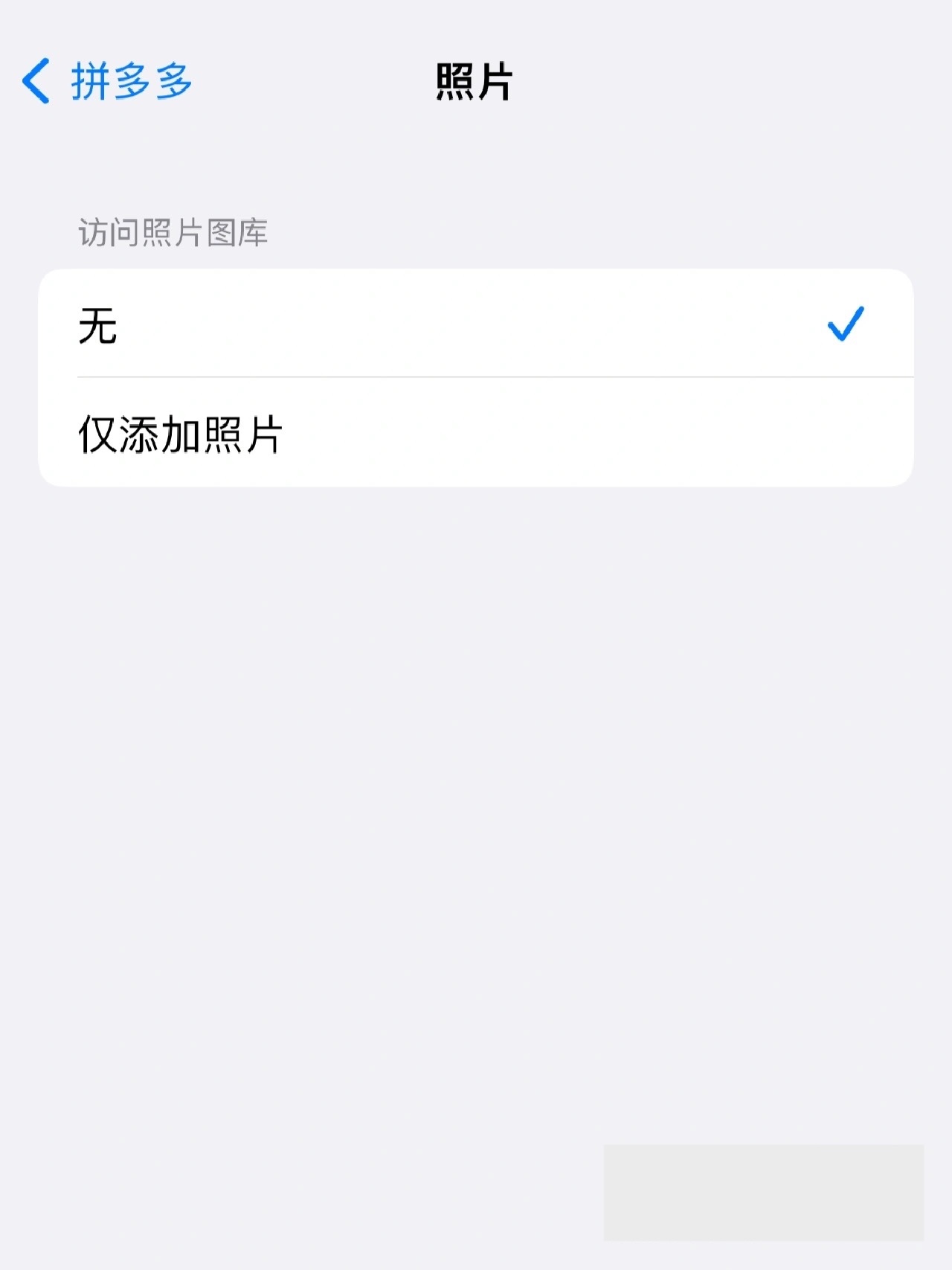The image size is (952, 1270).
Task: Go back to 拼多多 settings
Action: click(108, 81)
